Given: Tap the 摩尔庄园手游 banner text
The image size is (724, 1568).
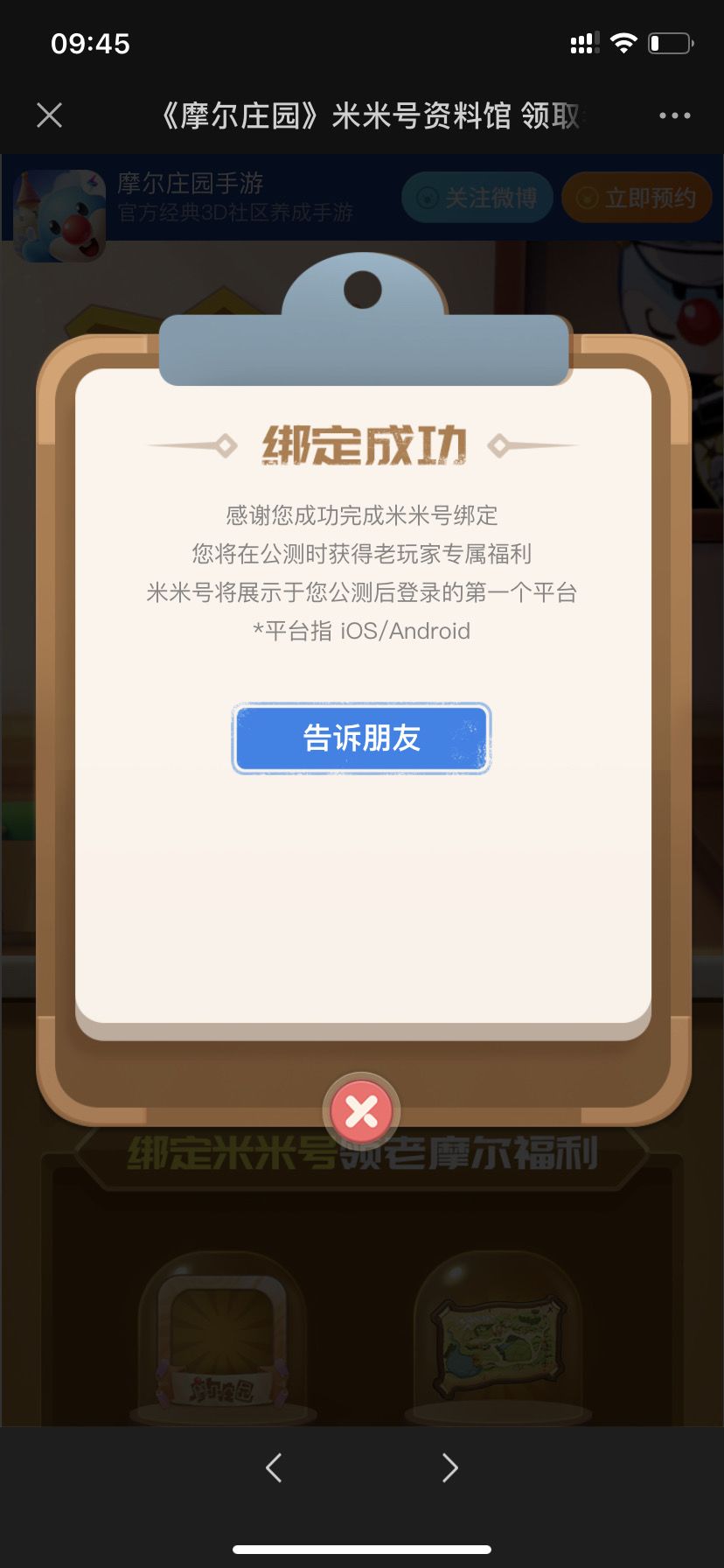Looking at the screenshot, I should 191,184.
